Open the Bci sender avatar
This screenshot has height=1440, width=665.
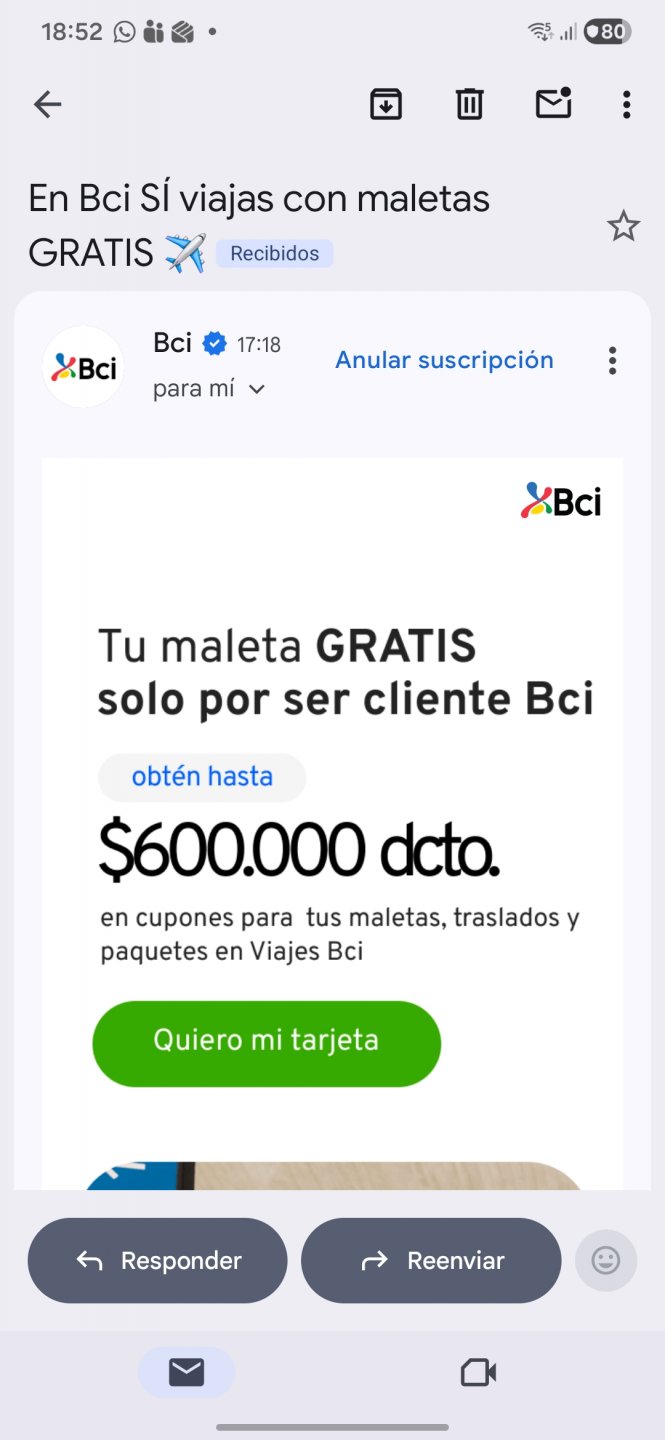point(83,367)
